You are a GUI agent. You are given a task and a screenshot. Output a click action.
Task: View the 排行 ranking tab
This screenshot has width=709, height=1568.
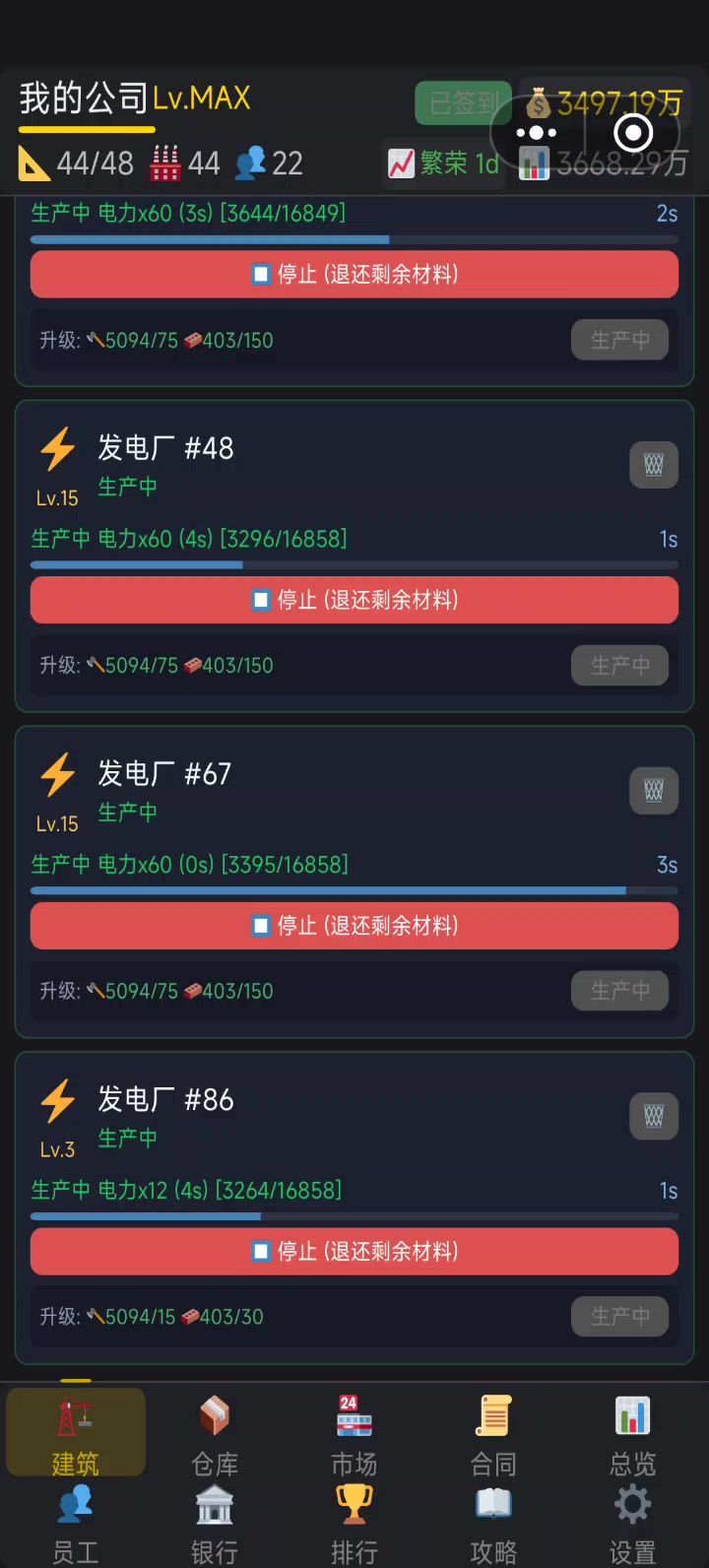pos(354,1525)
